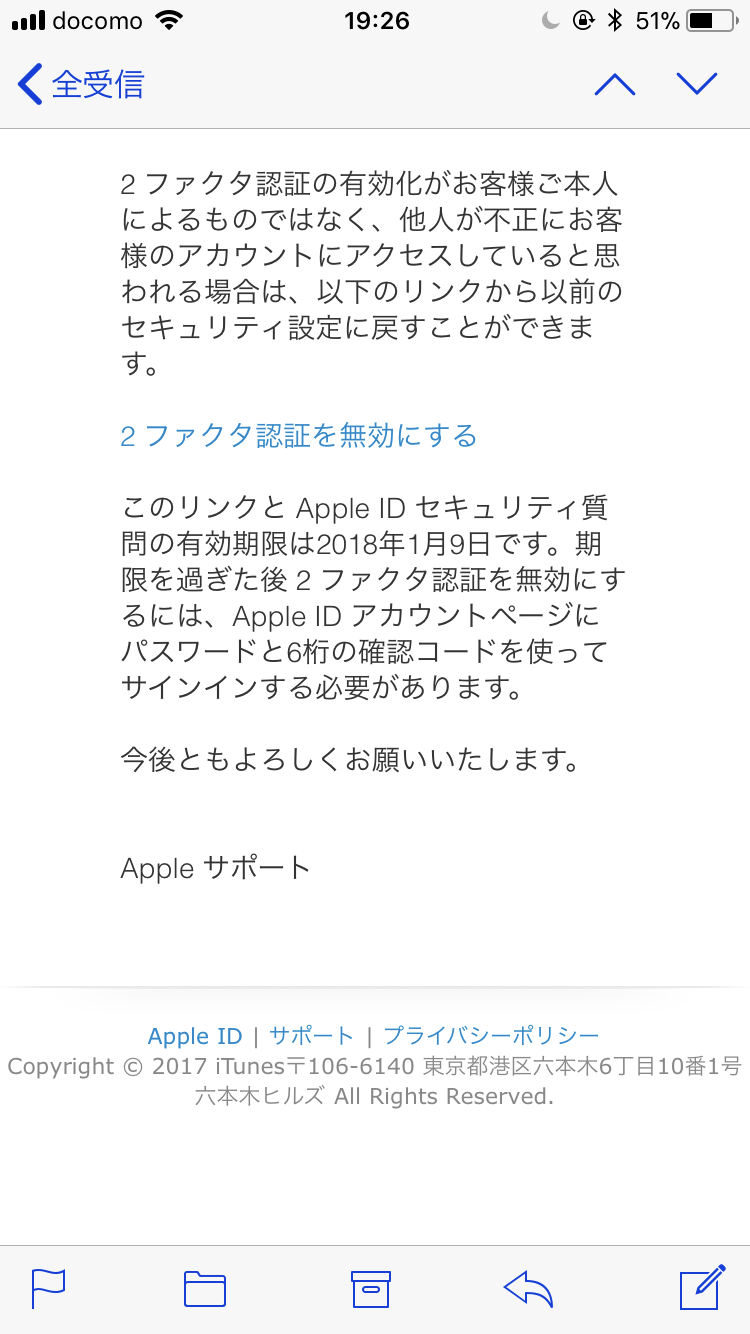Image resolution: width=750 pixels, height=1334 pixels.
Task: Move this email to a folder
Action: point(205,1289)
